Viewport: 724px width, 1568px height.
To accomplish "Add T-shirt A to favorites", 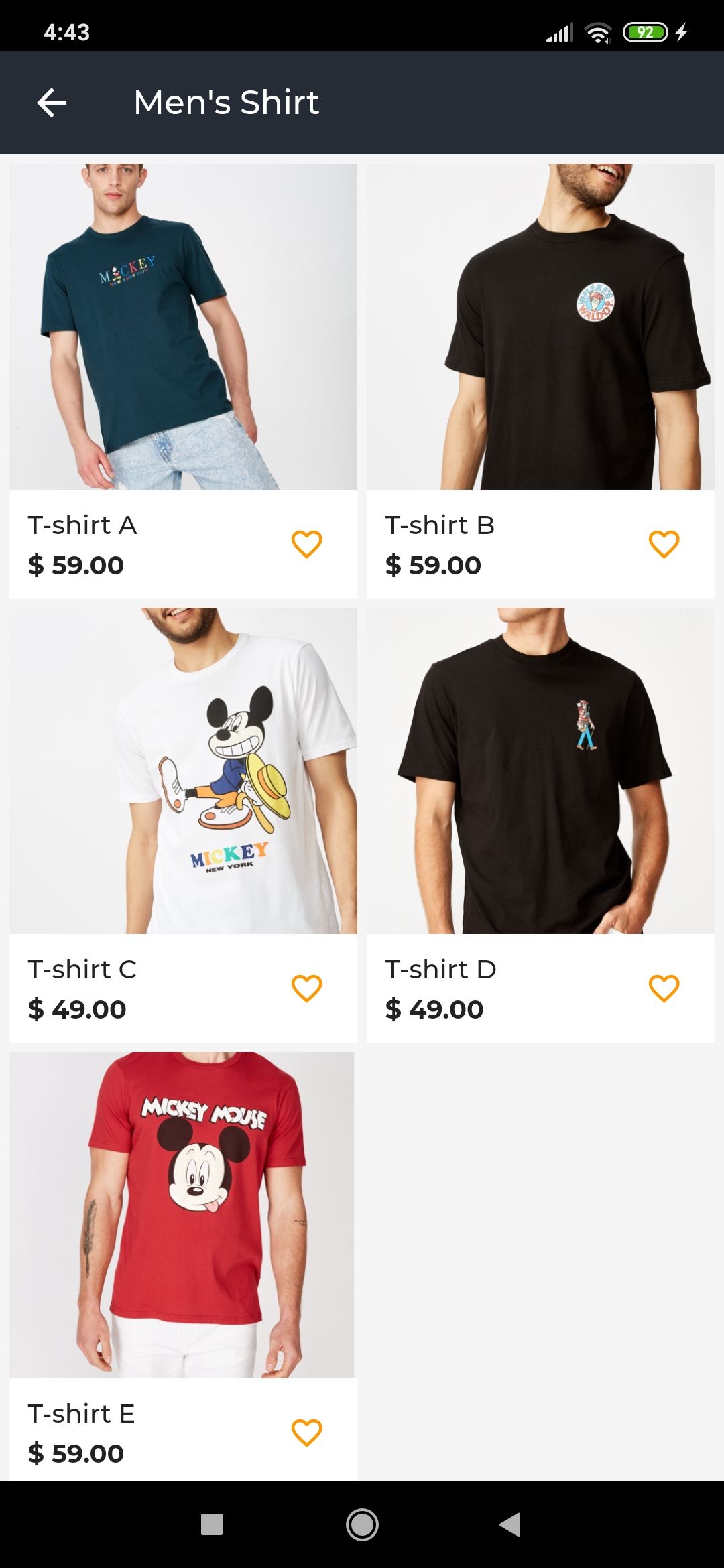I will pyautogui.click(x=306, y=544).
